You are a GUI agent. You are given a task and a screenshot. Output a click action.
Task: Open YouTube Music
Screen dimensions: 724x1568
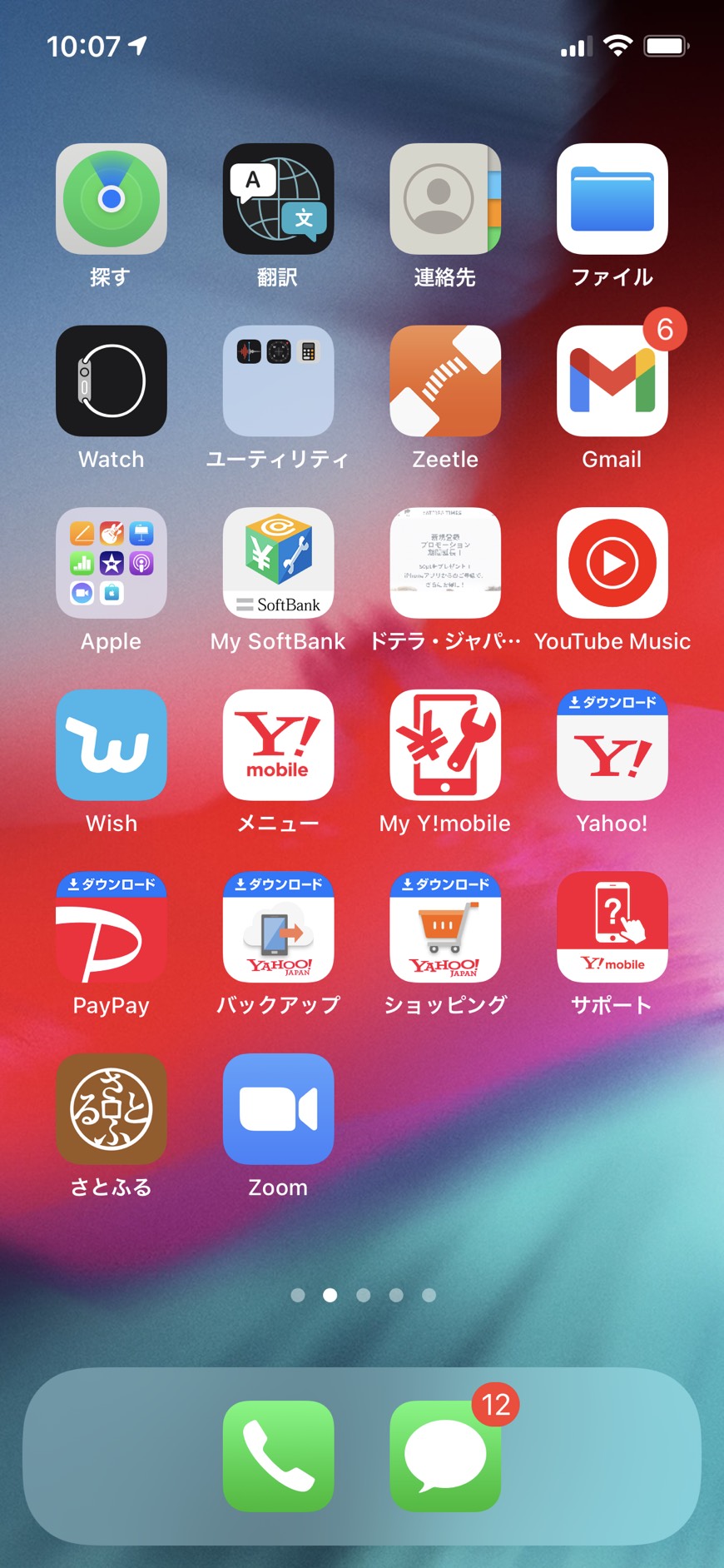(612, 563)
